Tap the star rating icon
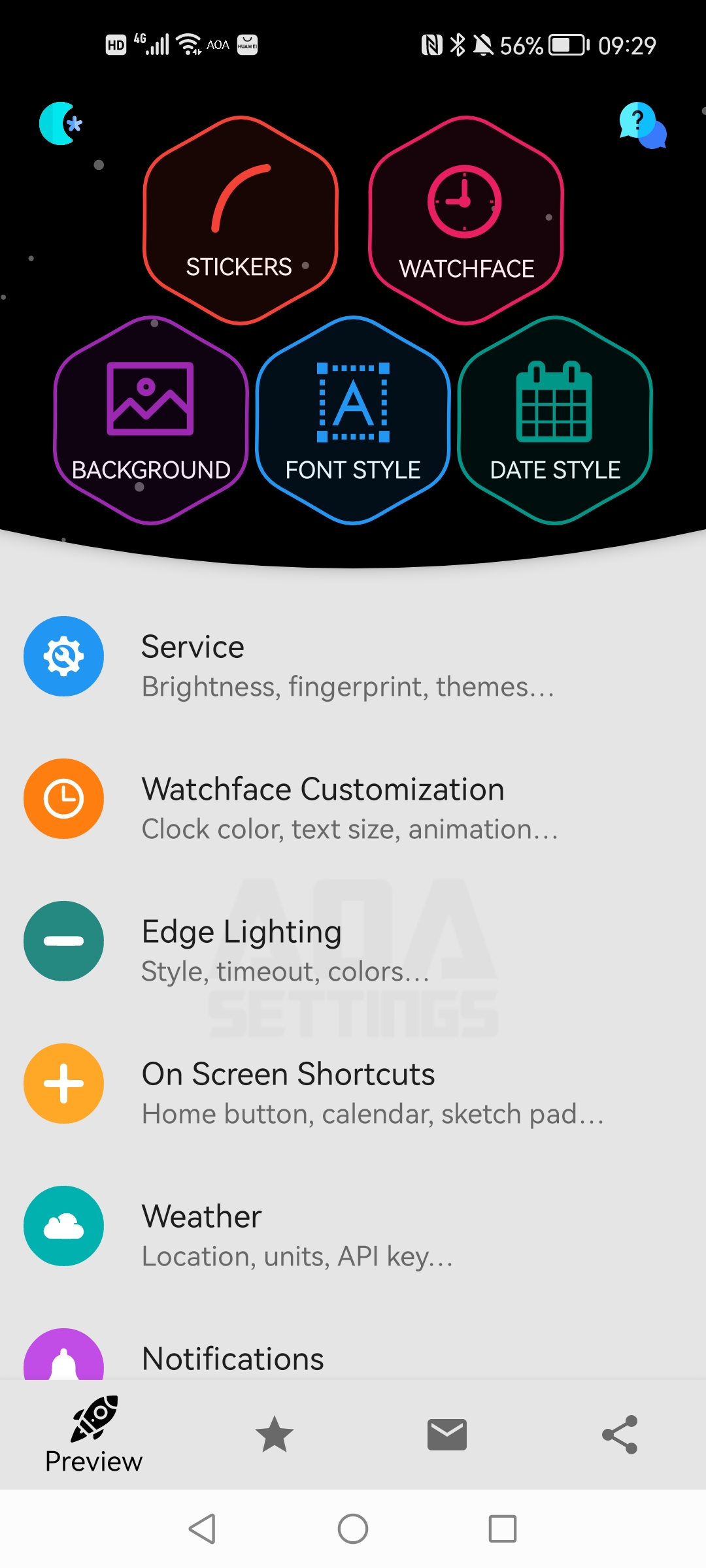Viewport: 706px width, 1568px height. tap(274, 1435)
